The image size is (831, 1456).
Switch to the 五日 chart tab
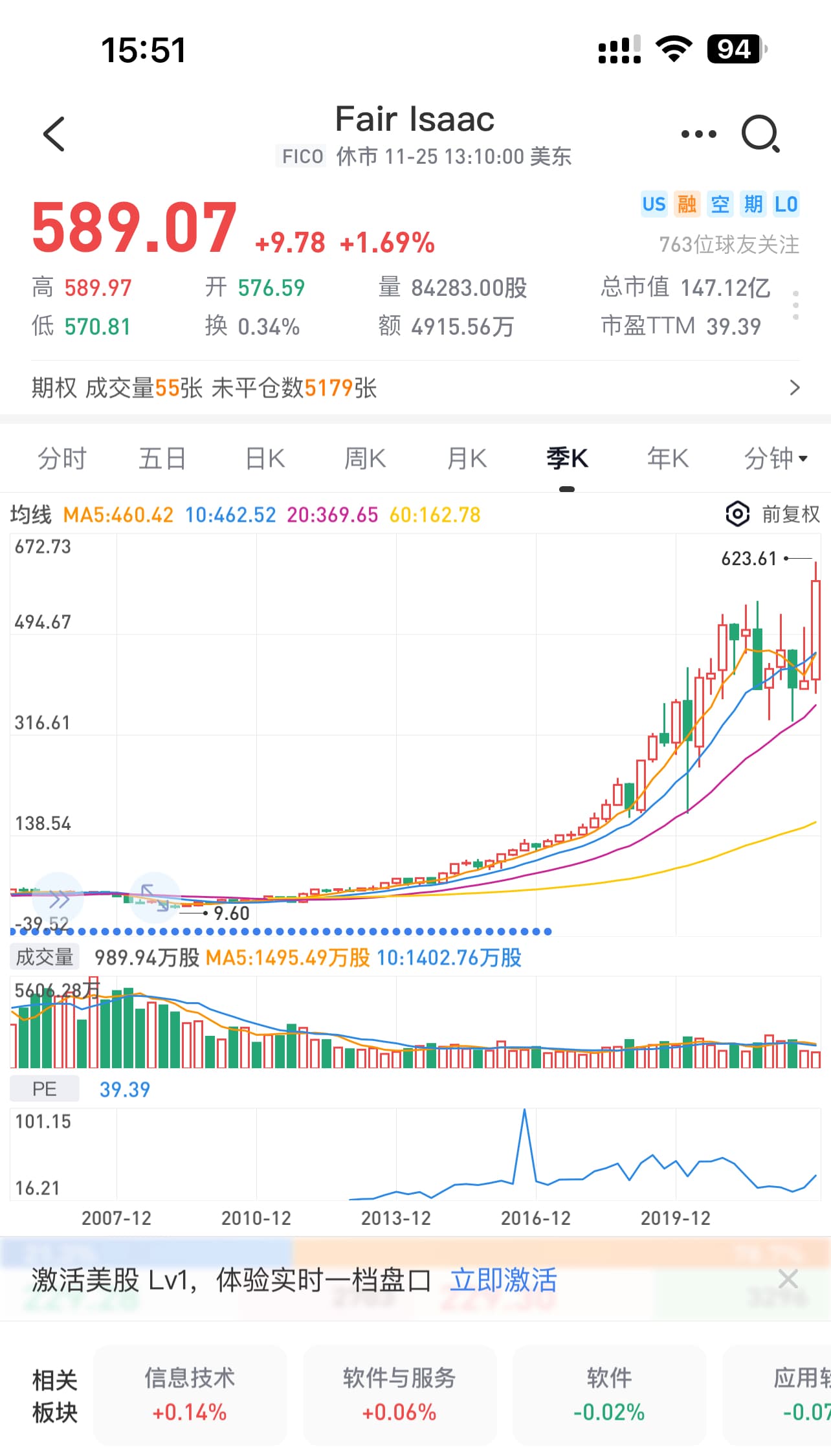tap(162, 458)
